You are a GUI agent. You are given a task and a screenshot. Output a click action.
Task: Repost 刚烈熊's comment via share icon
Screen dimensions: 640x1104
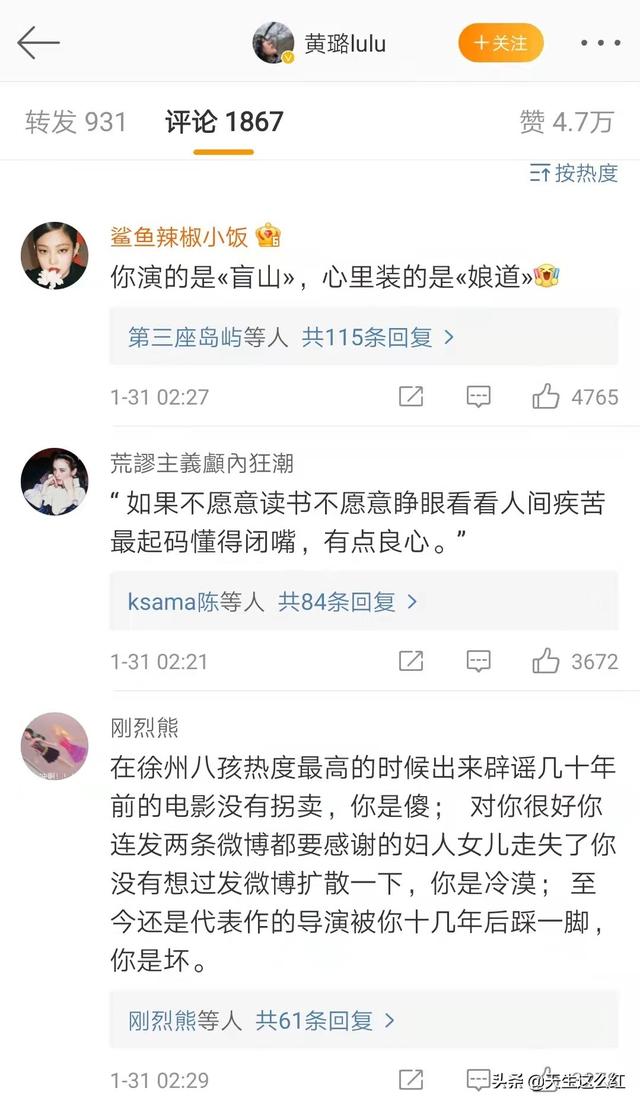411,1080
